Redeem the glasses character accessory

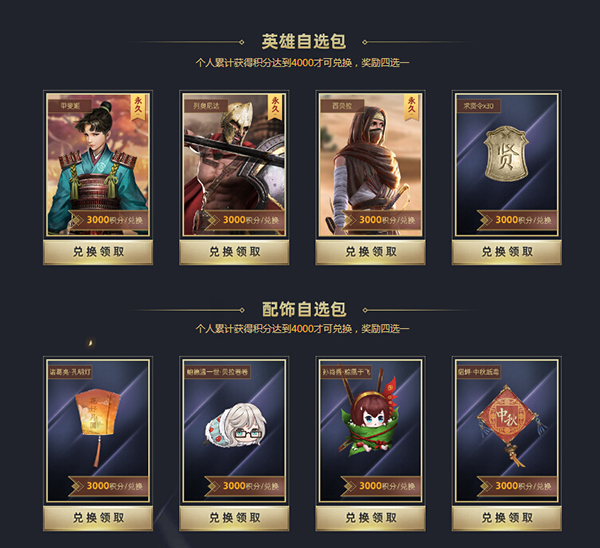234,518
